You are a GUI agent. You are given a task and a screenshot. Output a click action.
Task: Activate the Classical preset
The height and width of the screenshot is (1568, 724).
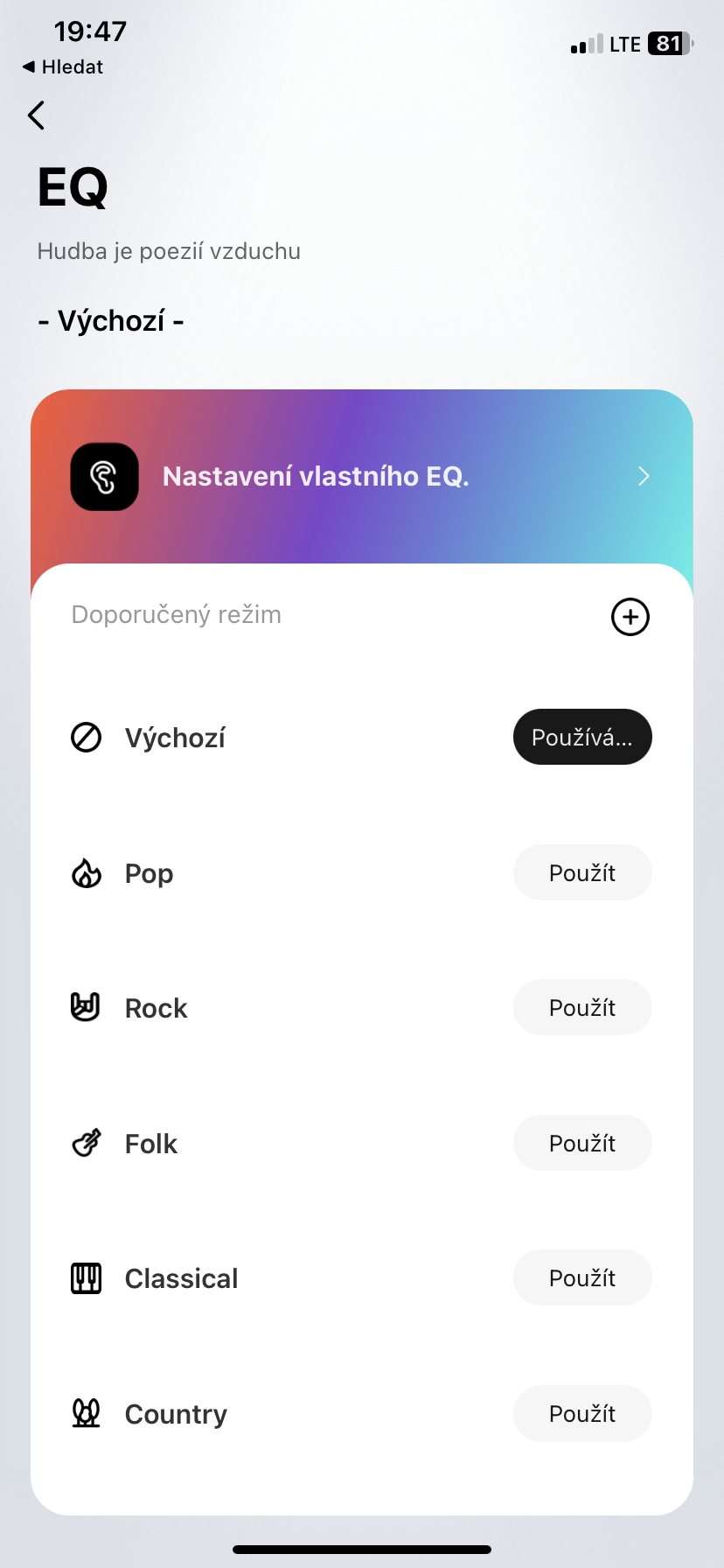click(x=582, y=1277)
